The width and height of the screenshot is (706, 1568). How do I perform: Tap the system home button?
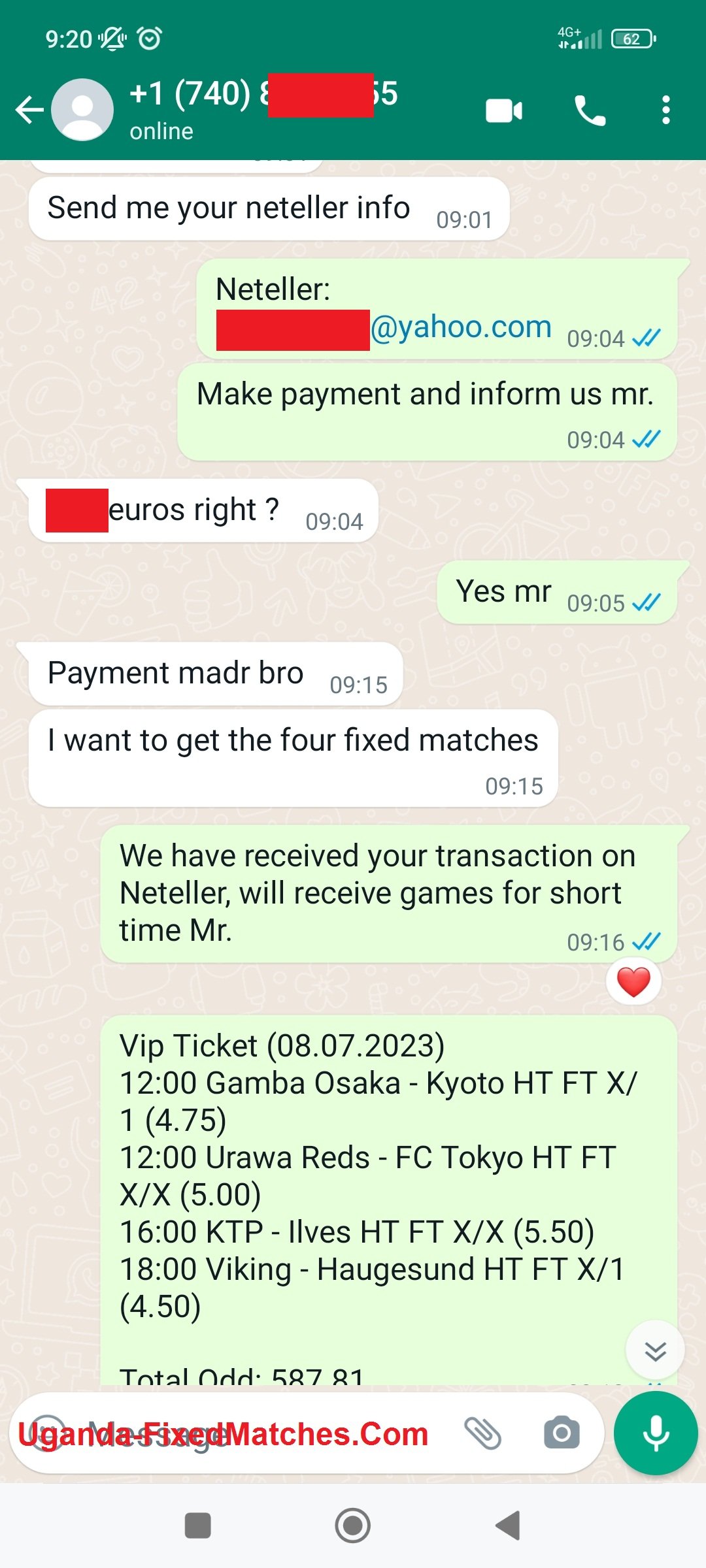(353, 1526)
